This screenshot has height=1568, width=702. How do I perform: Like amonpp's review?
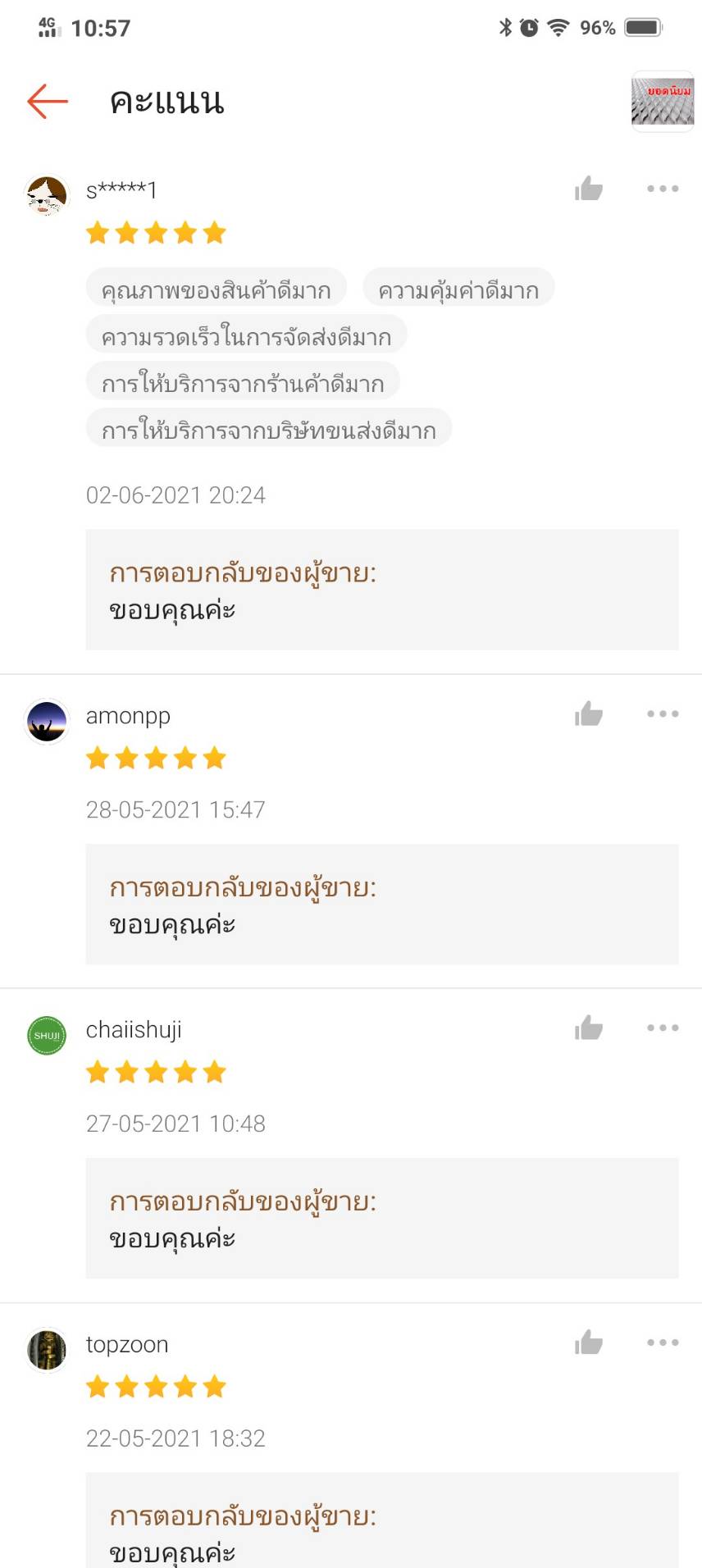point(589,714)
